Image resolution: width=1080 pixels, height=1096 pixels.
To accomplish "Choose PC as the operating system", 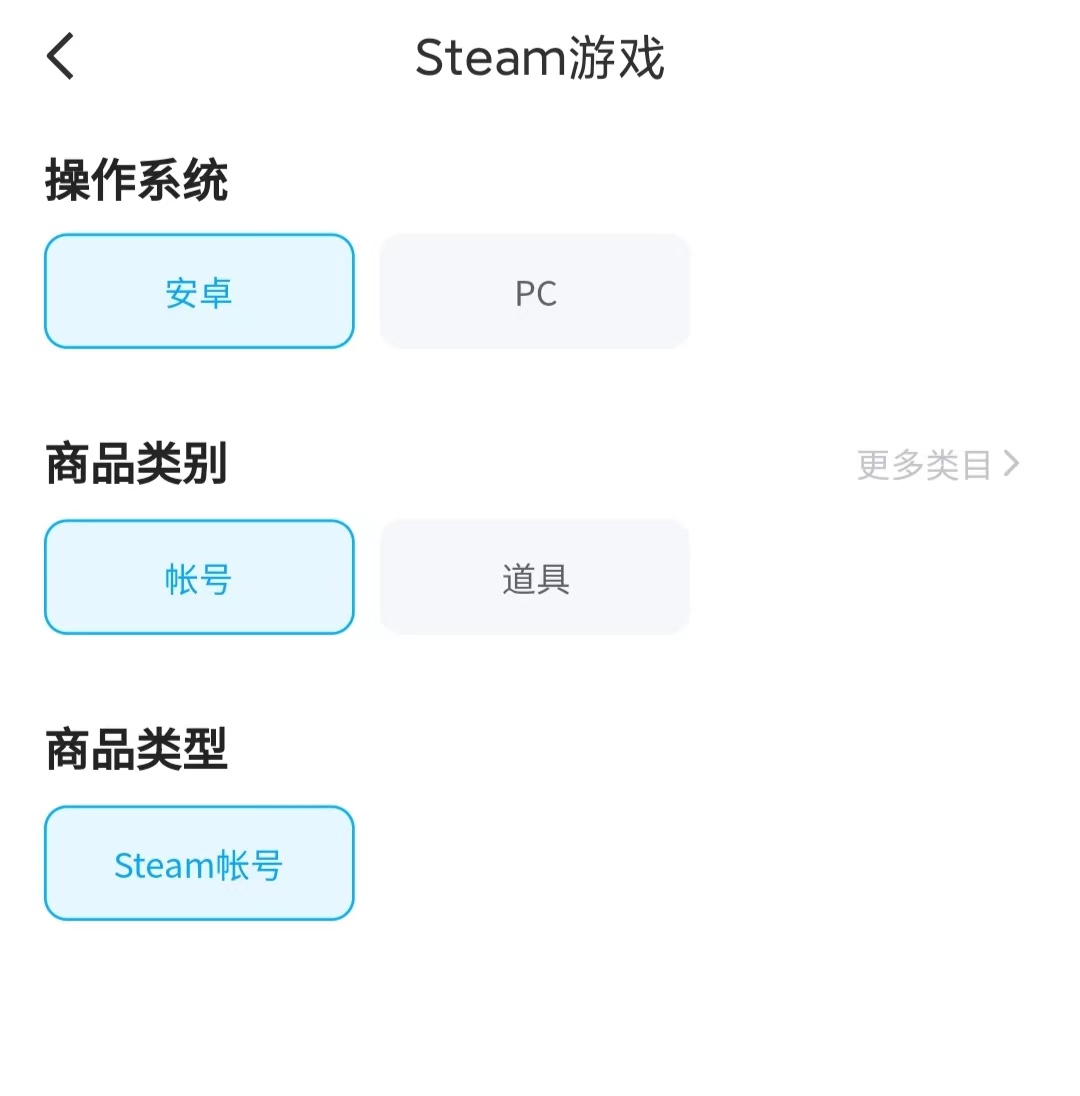I will pyautogui.click(x=535, y=292).
